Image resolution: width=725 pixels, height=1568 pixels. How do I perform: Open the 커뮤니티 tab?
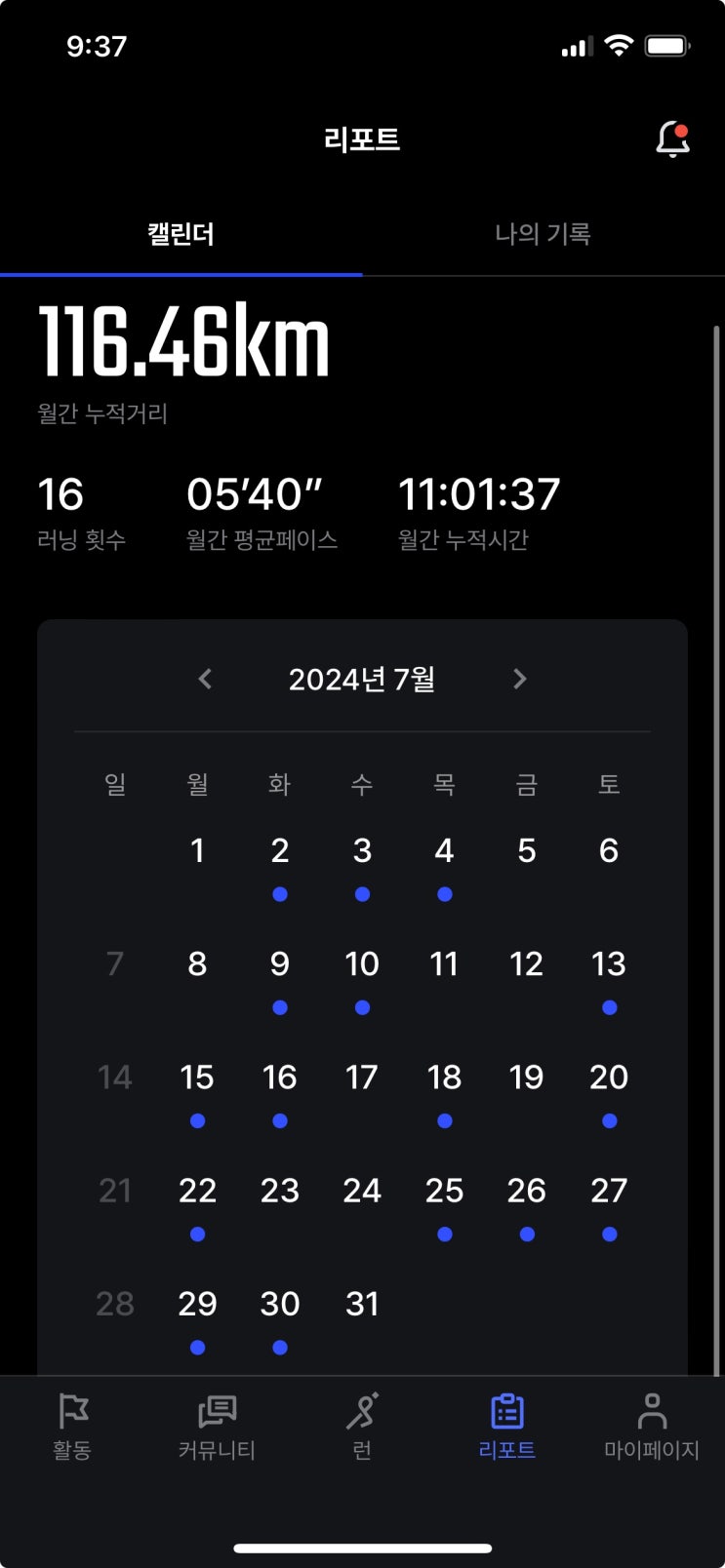[217, 1427]
